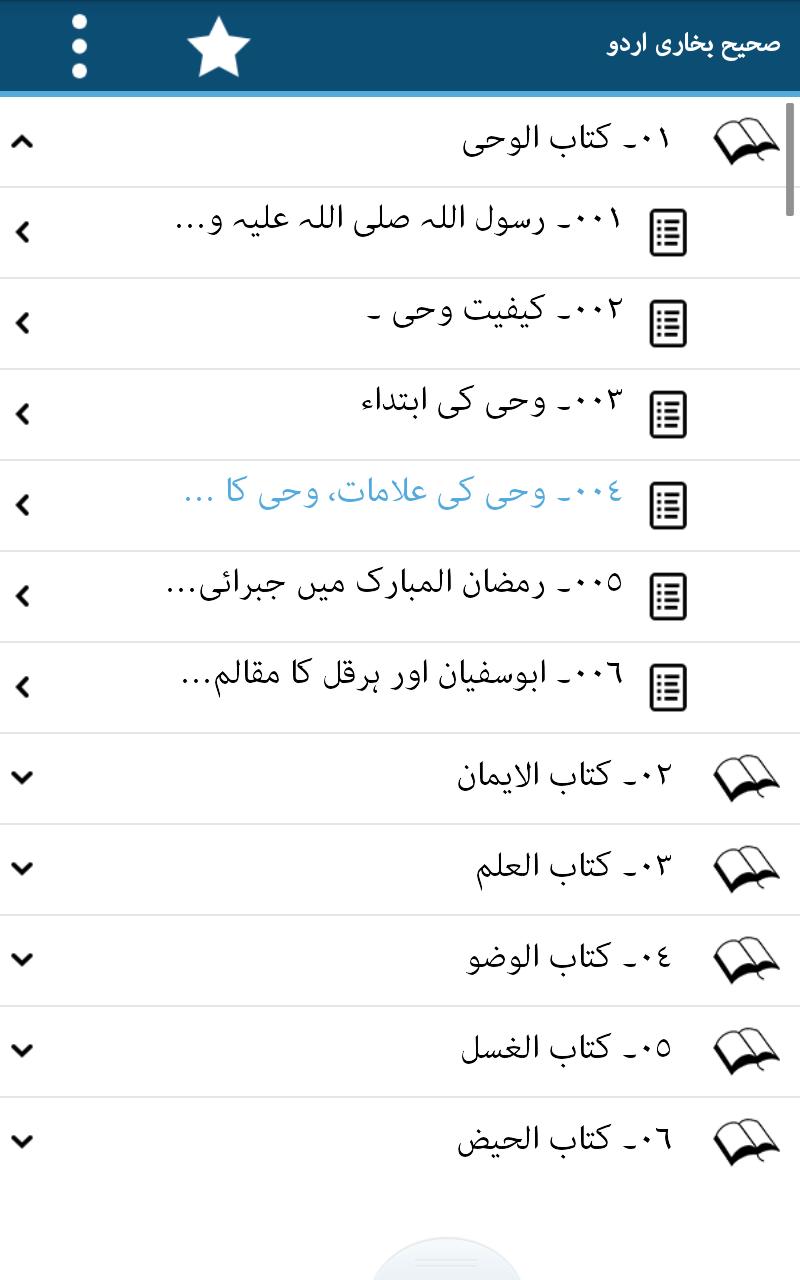
Task: Click the book icon next to کتاب الحیض
Action: pyautogui.click(x=745, y=1138)
